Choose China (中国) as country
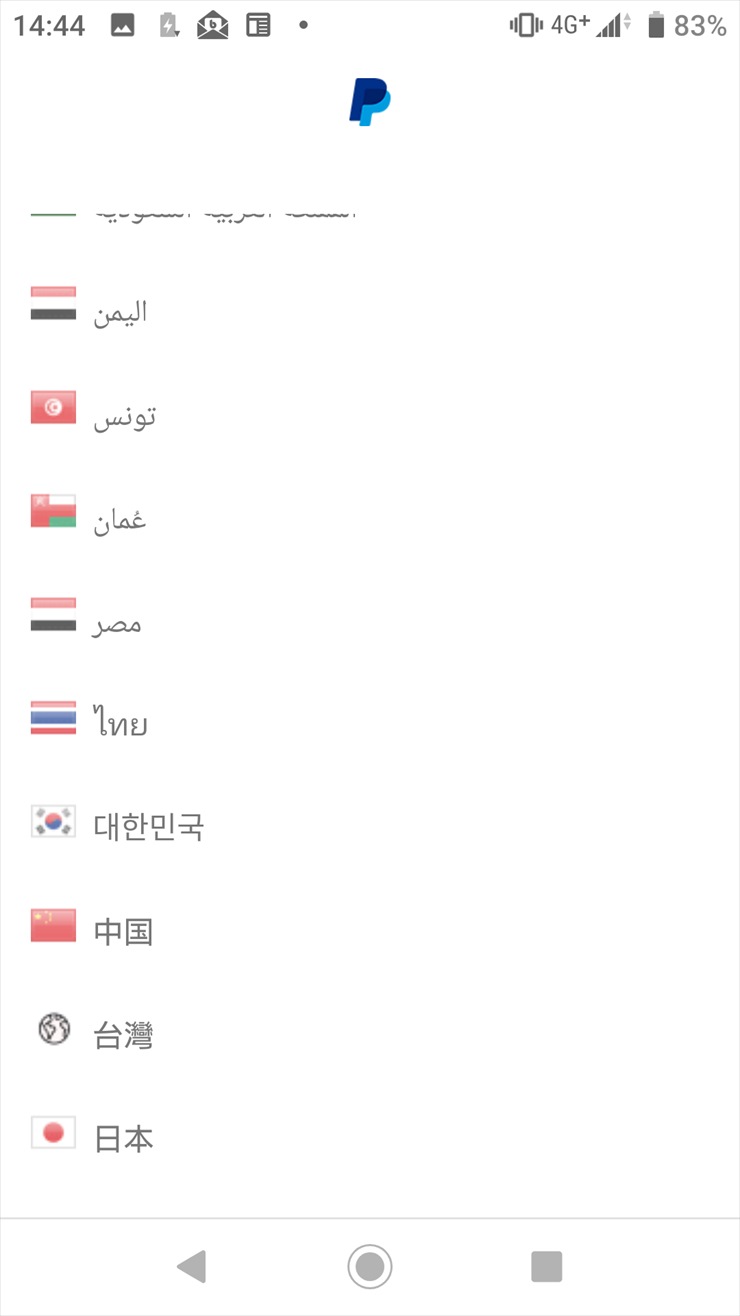 click(123, 931)
